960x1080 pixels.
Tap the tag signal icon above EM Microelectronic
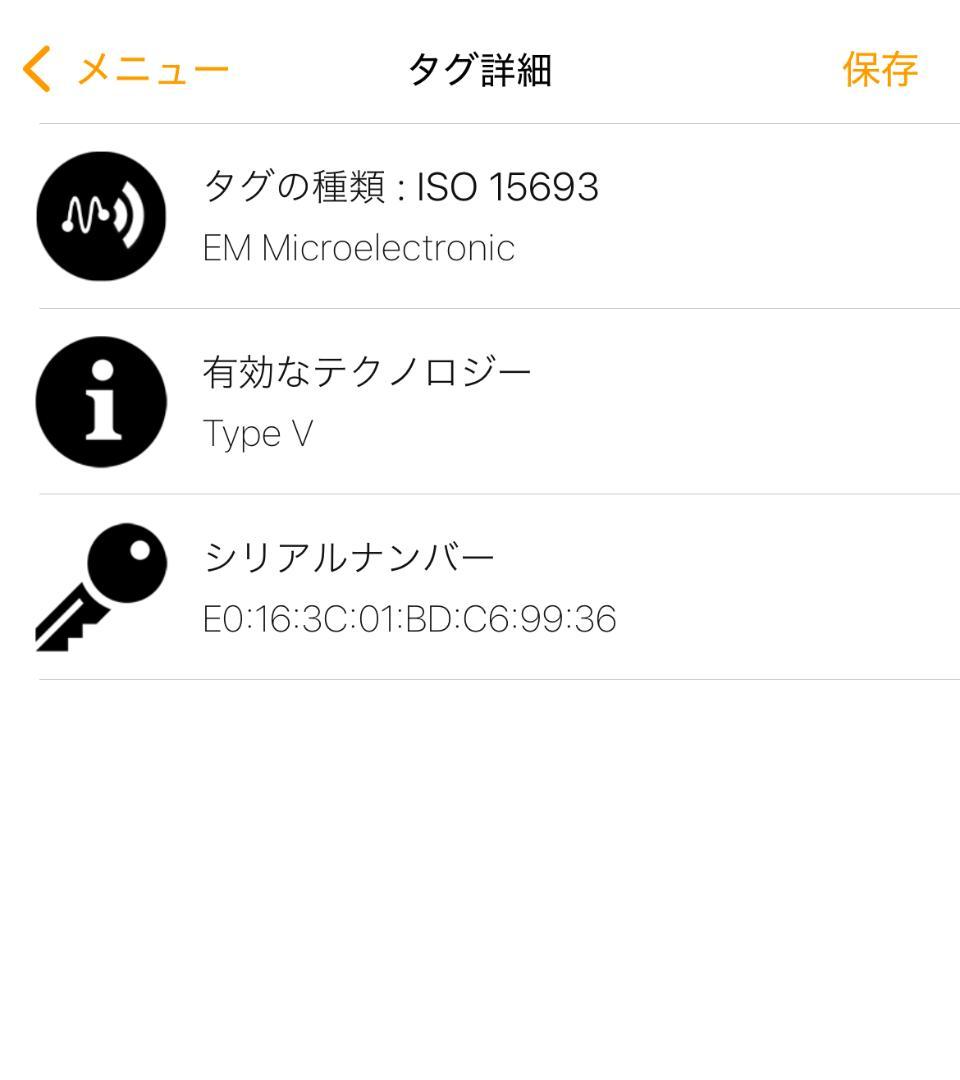coord(100,215)
